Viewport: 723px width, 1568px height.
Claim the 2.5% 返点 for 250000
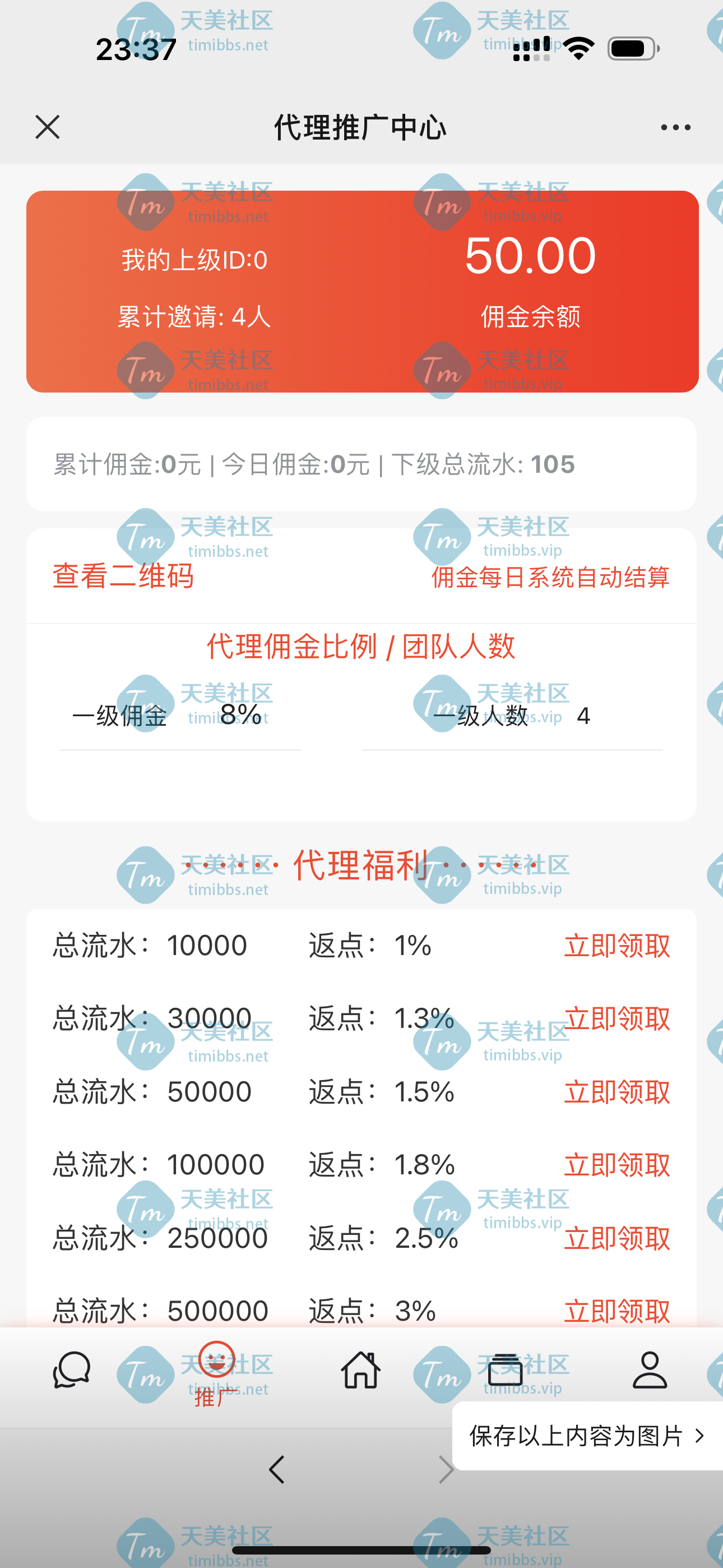tap(617, 1238)
